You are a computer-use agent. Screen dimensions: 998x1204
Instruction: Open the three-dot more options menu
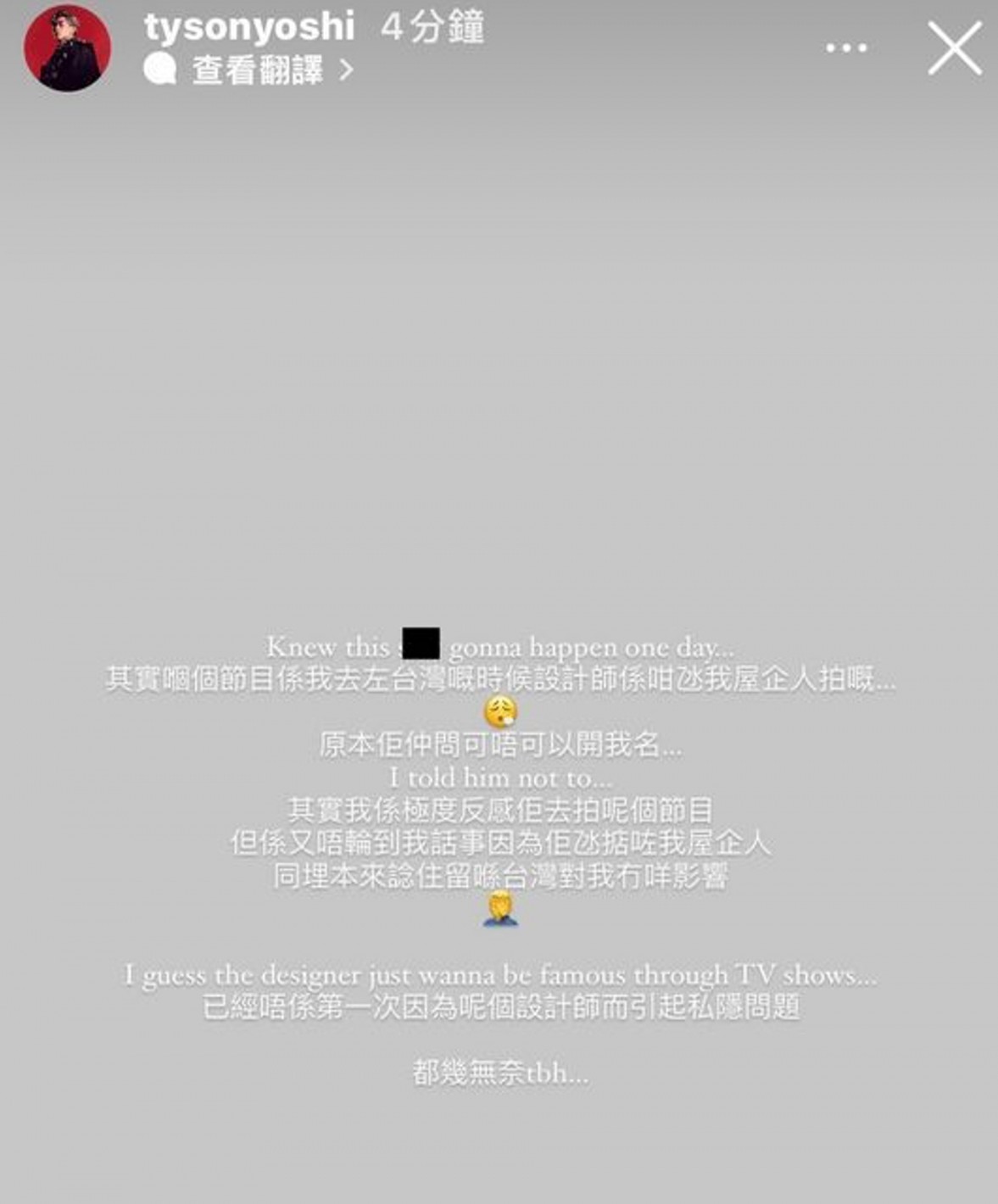coord(846,47)
